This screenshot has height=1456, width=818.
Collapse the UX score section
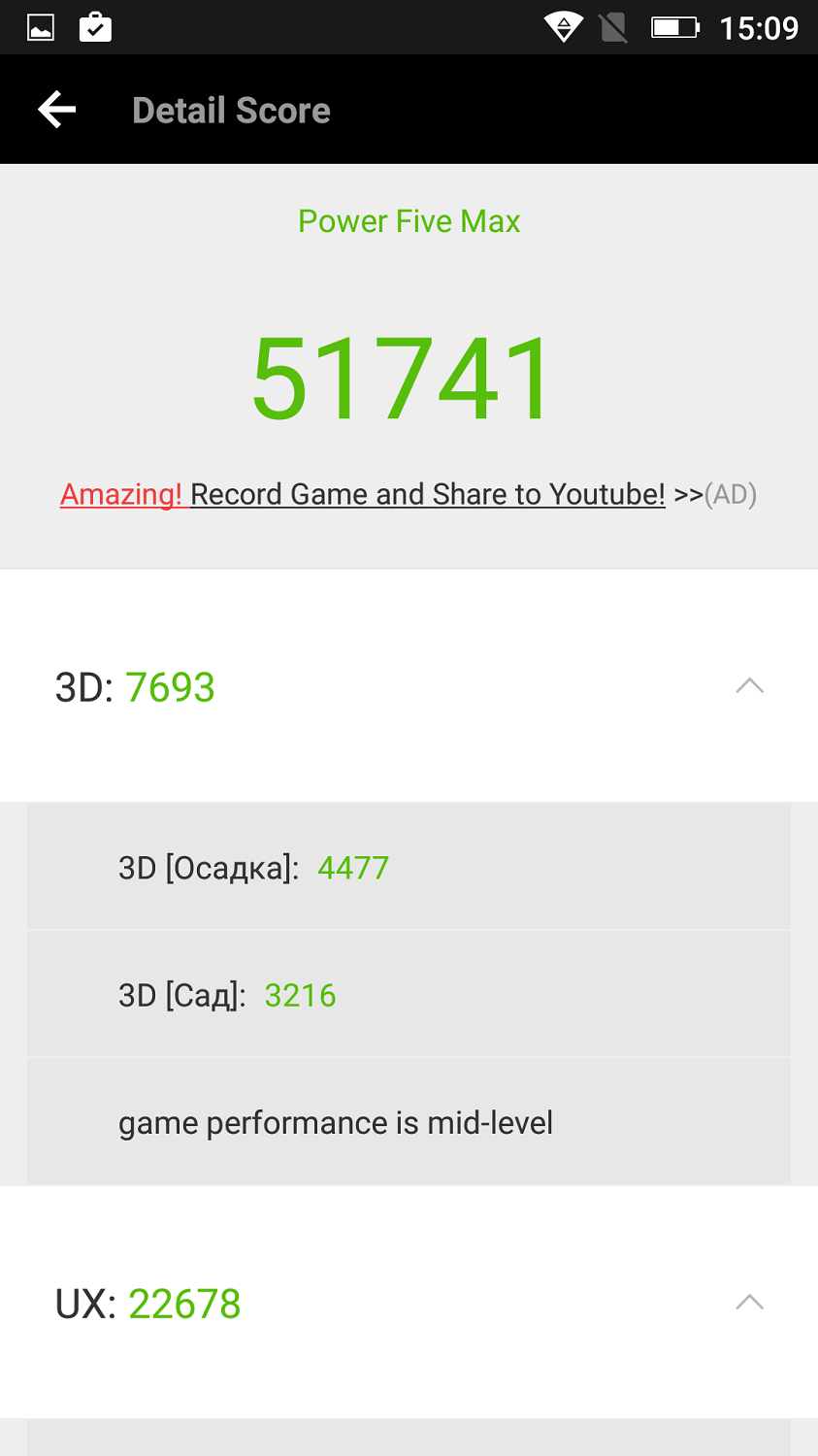coord(749,1303)
